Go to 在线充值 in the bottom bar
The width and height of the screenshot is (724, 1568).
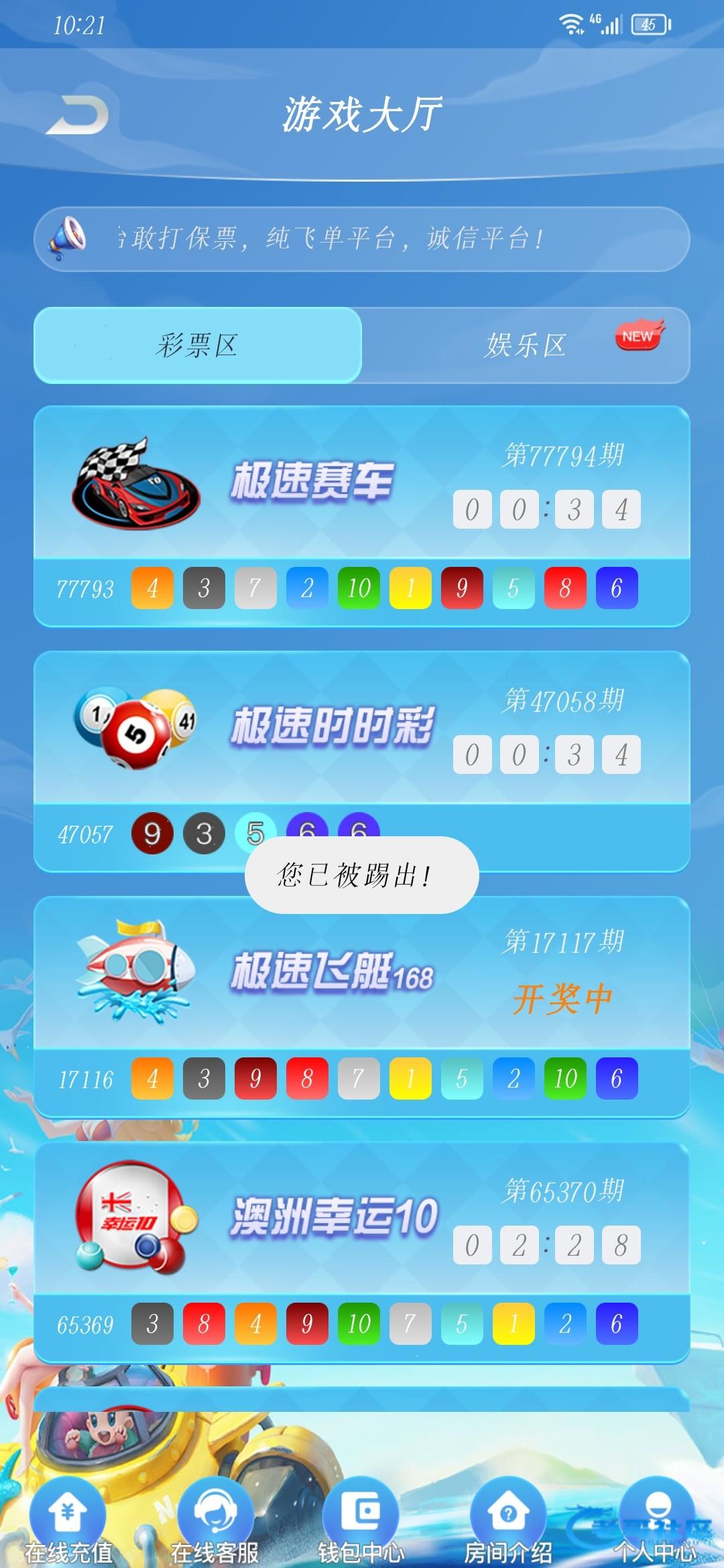(68, 1518)
